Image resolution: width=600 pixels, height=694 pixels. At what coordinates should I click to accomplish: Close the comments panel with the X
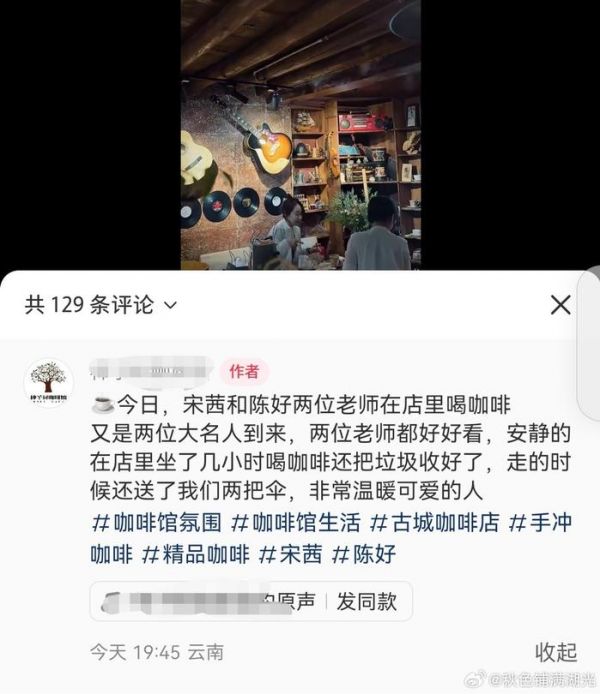560,305
